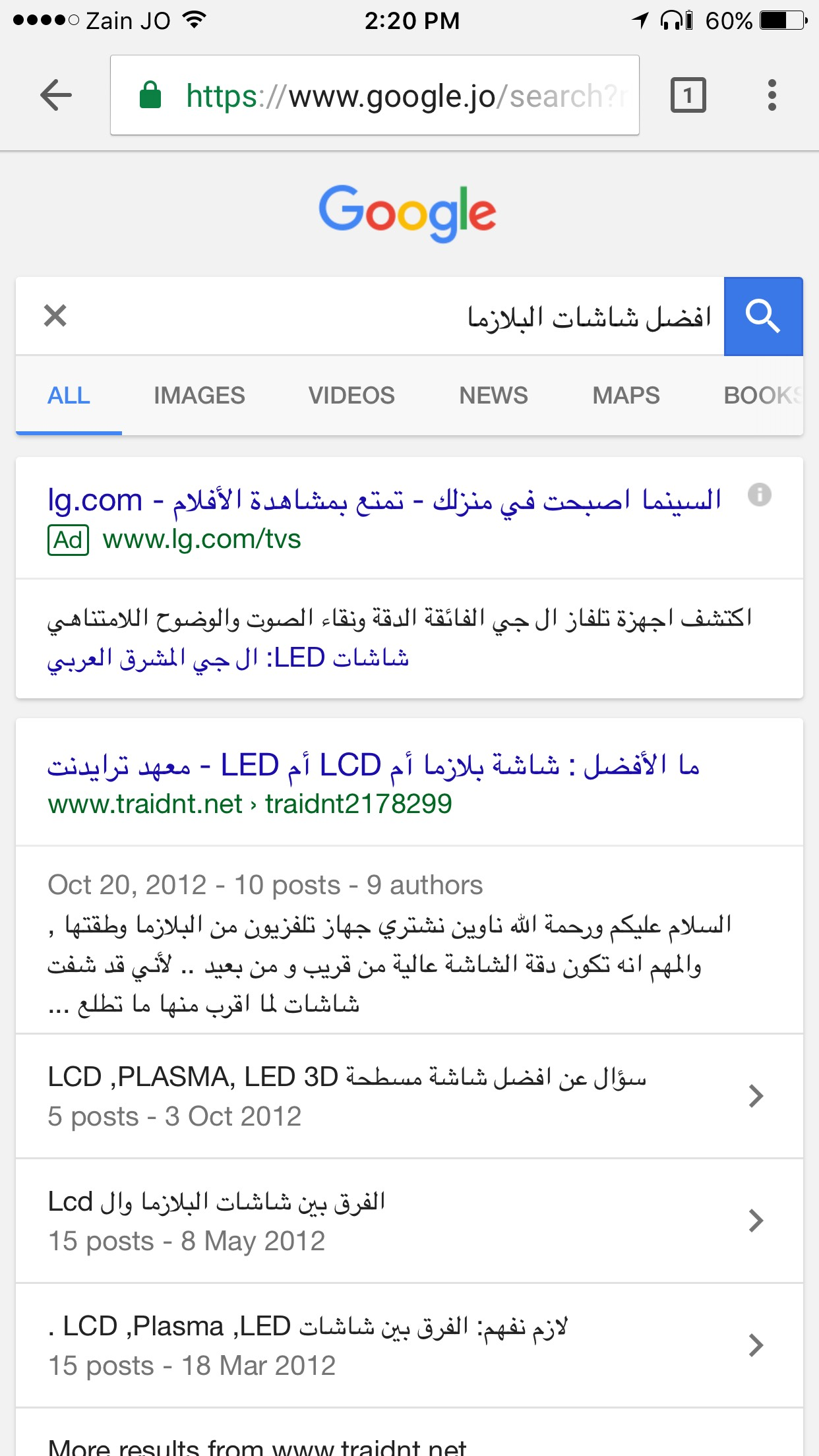
Task: Open the traidnt.net LED/LCD/plasma result
Action: point(373,766)
